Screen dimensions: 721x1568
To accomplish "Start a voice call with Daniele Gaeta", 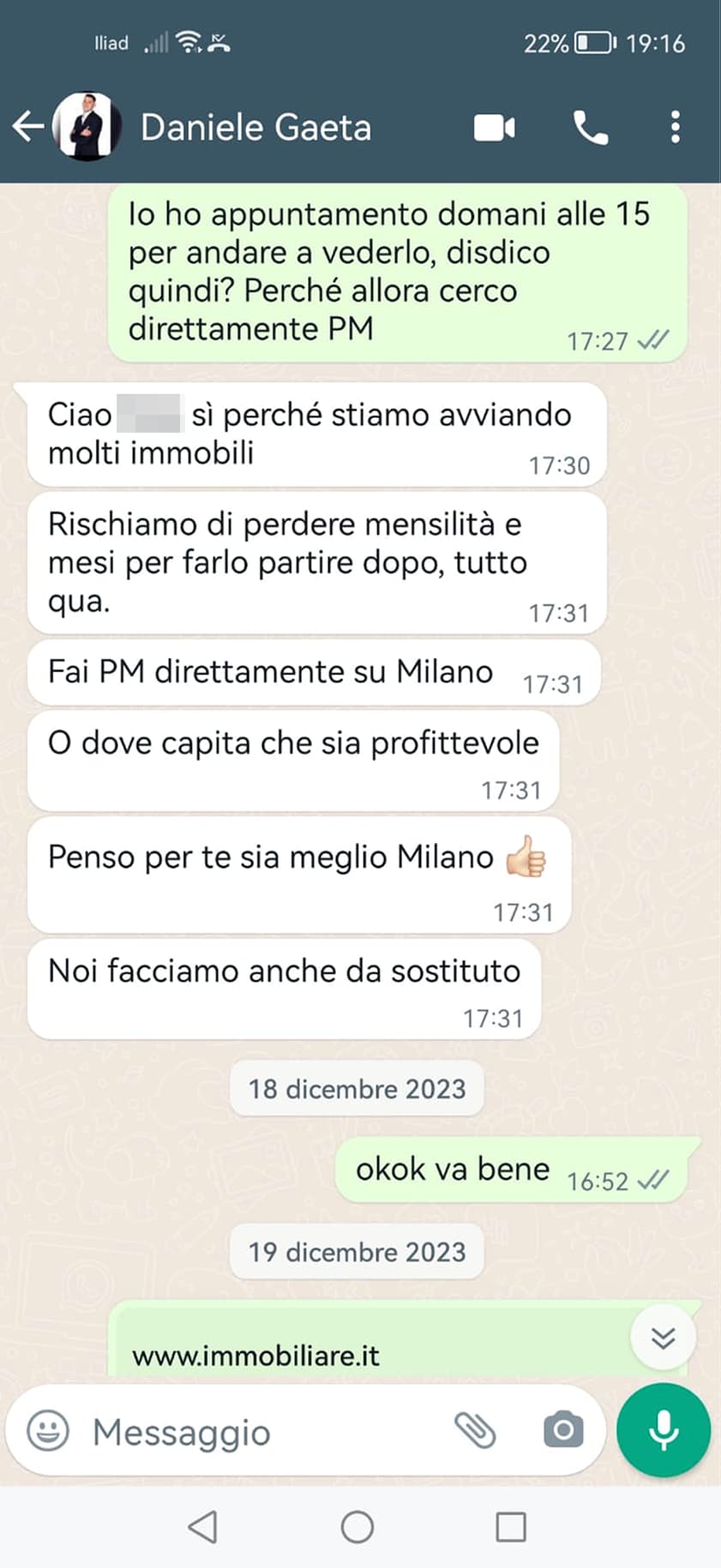I will pos(590,128).
